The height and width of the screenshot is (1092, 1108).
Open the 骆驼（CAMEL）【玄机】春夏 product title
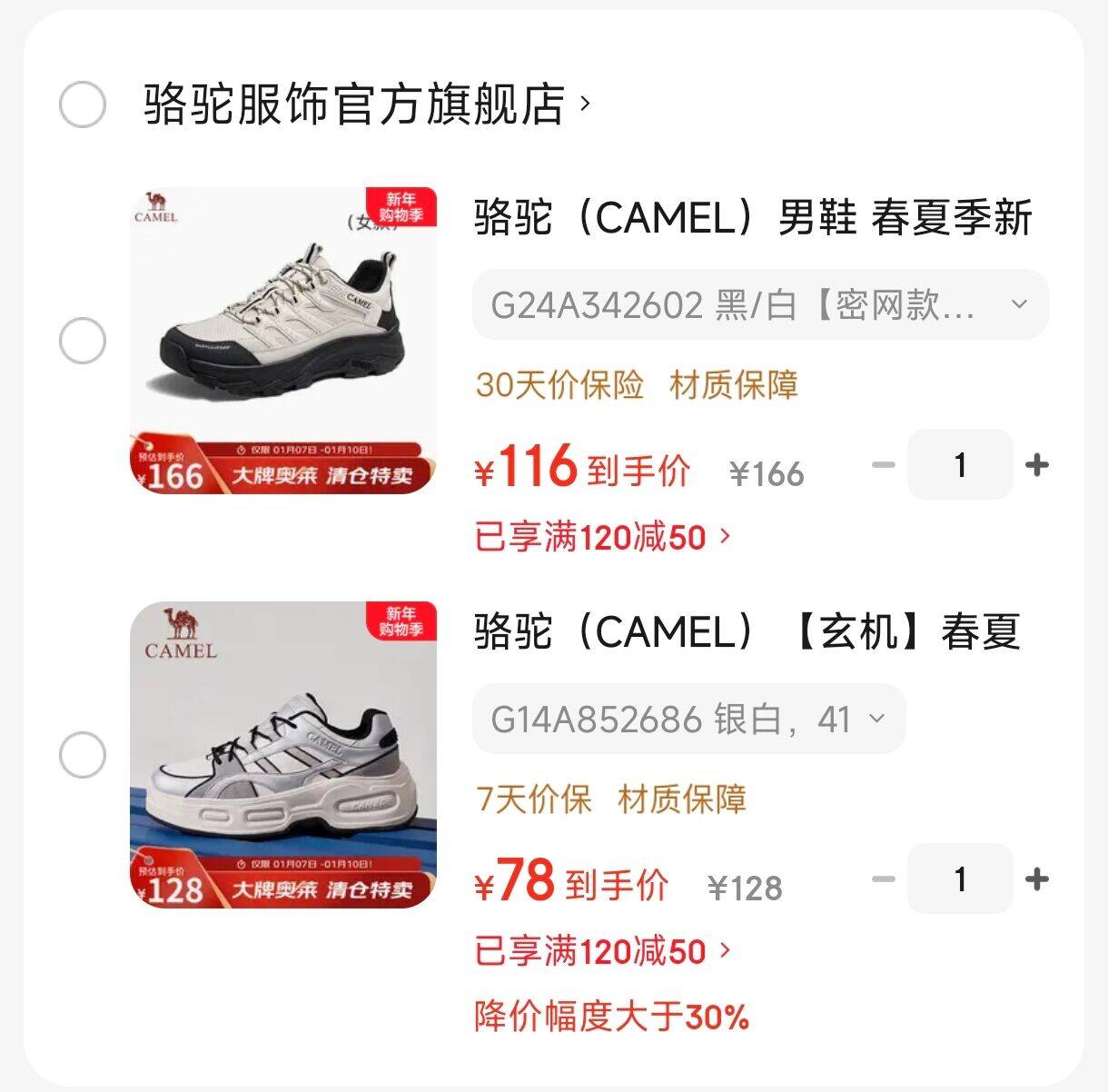click(747, 632)
